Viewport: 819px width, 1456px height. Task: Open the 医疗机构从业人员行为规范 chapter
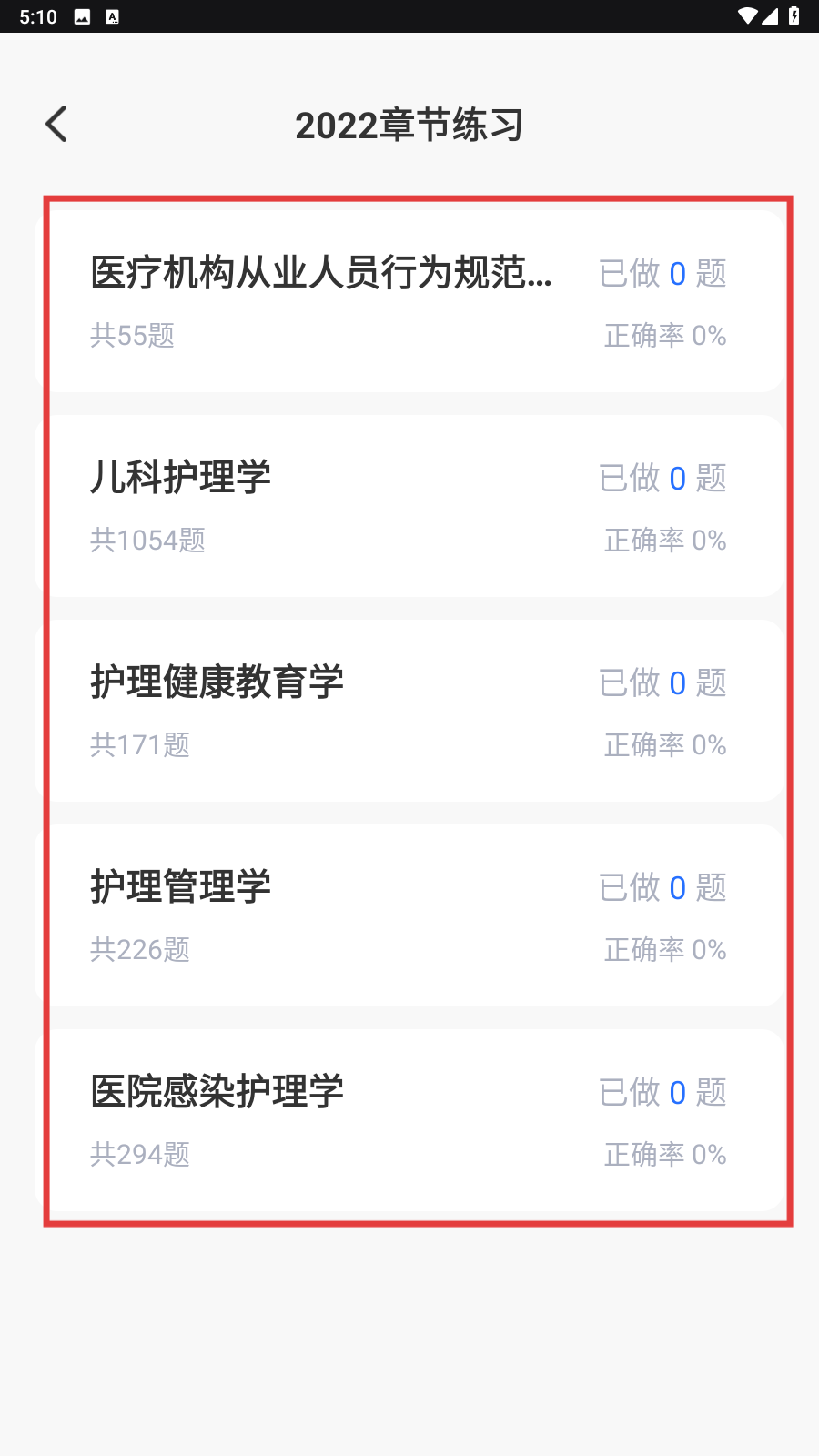(x=409, y=301)
